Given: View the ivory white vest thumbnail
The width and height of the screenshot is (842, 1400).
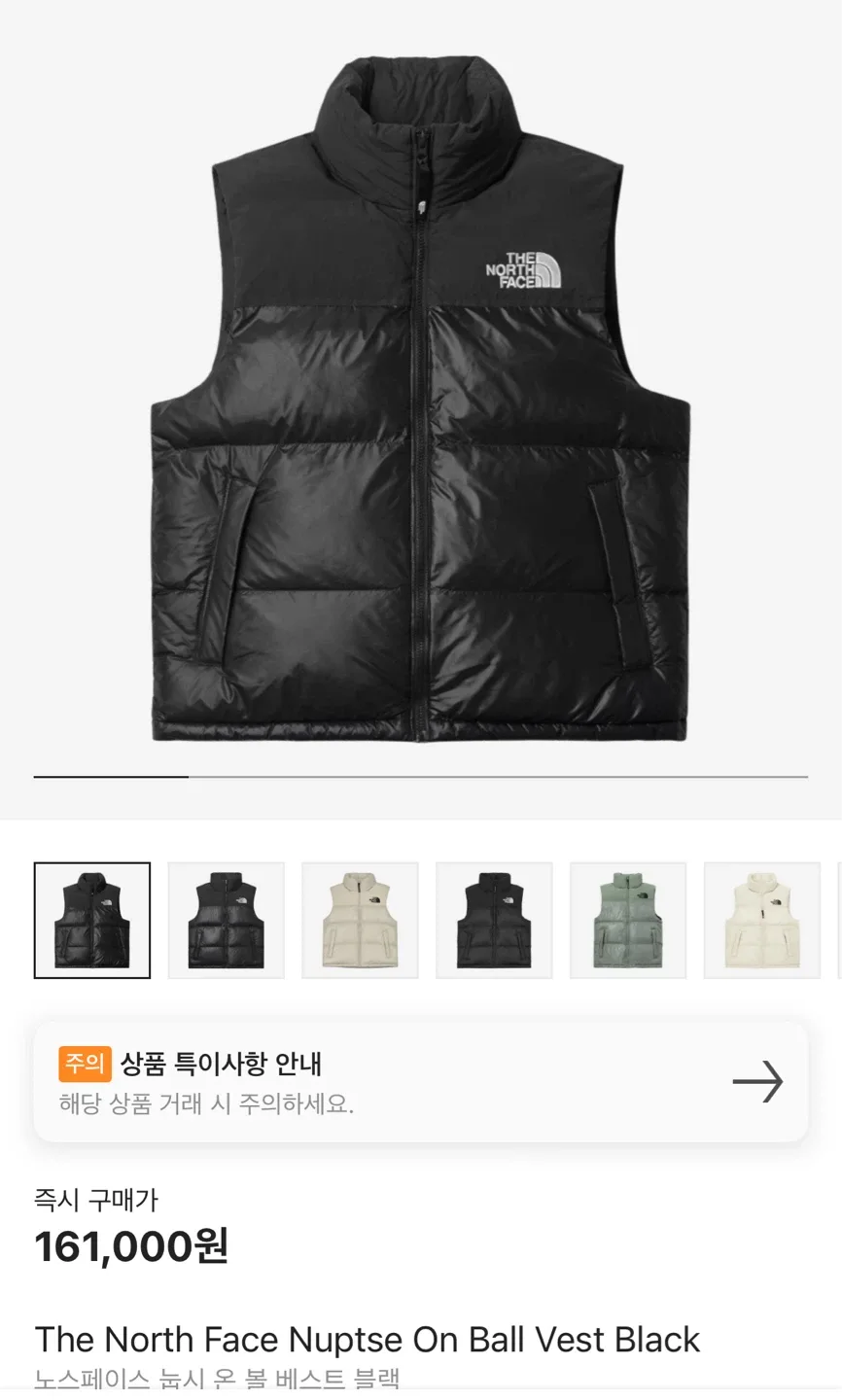Looking at the screenshot, I should point(762,920).
